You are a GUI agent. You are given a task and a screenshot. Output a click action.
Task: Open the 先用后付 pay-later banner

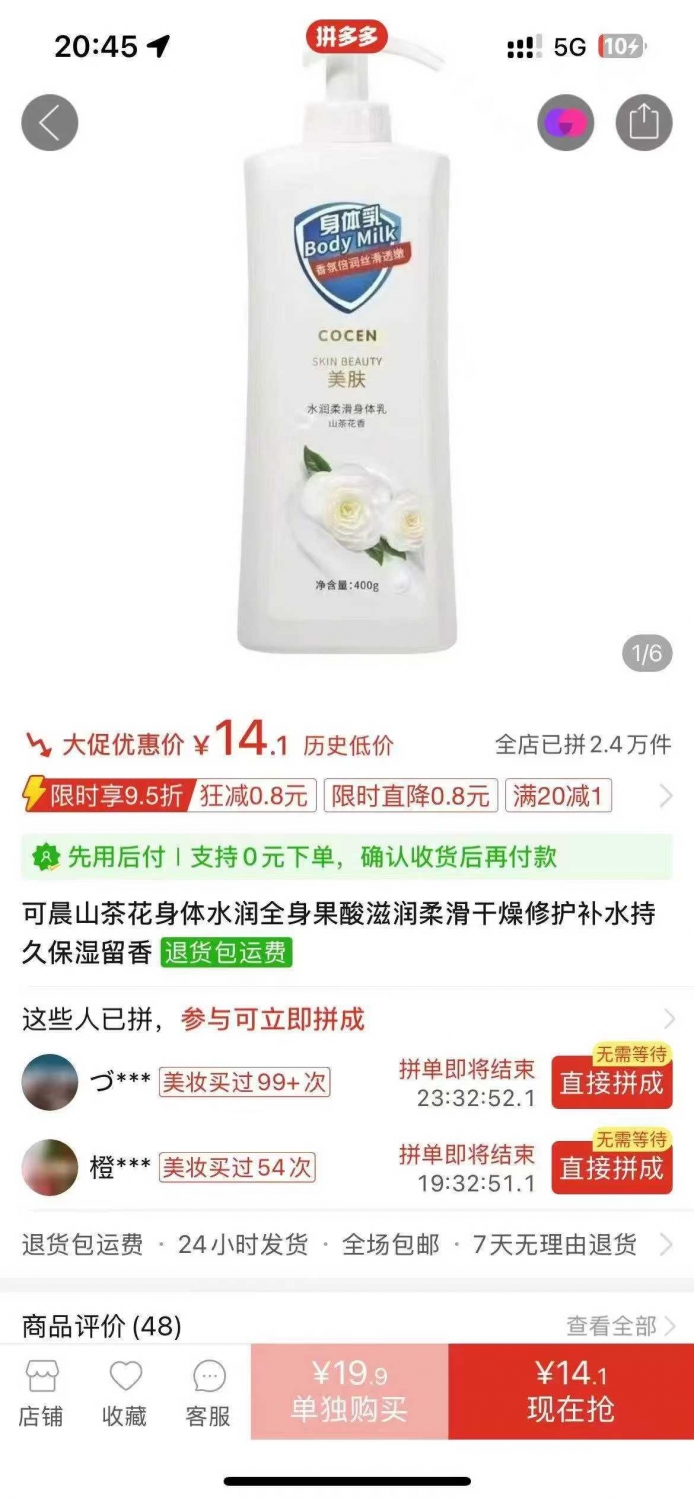[x=347, y=857]
